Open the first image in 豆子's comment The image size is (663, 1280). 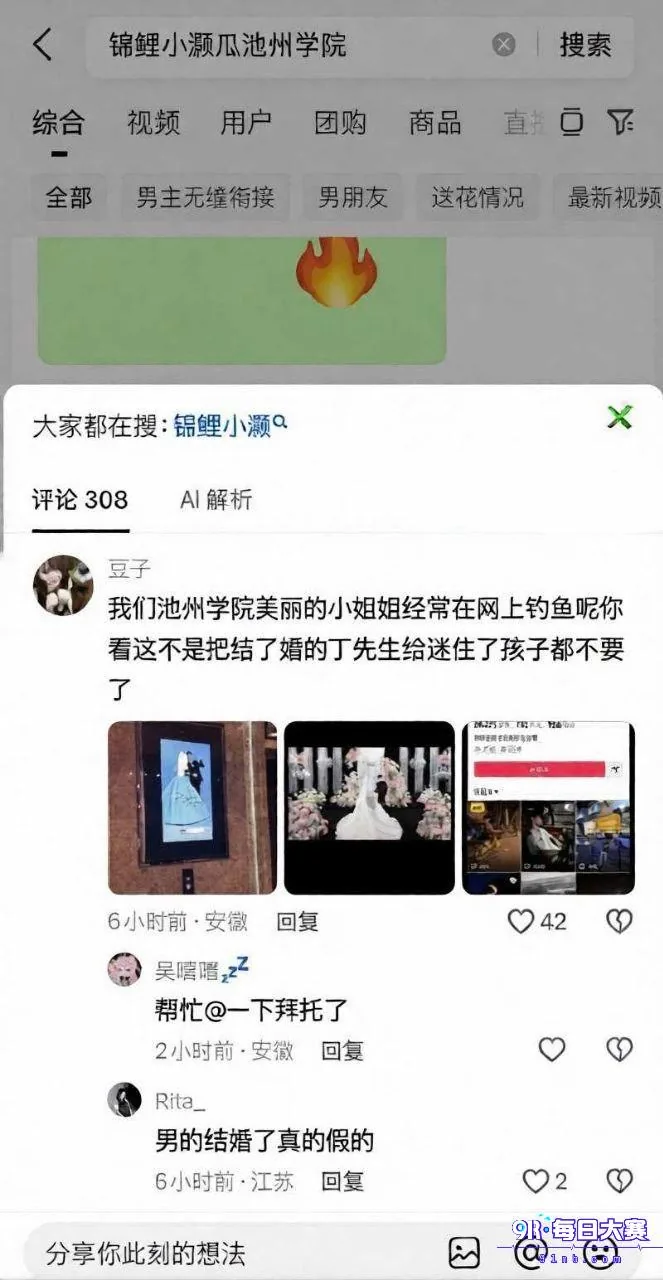[192, 807]
